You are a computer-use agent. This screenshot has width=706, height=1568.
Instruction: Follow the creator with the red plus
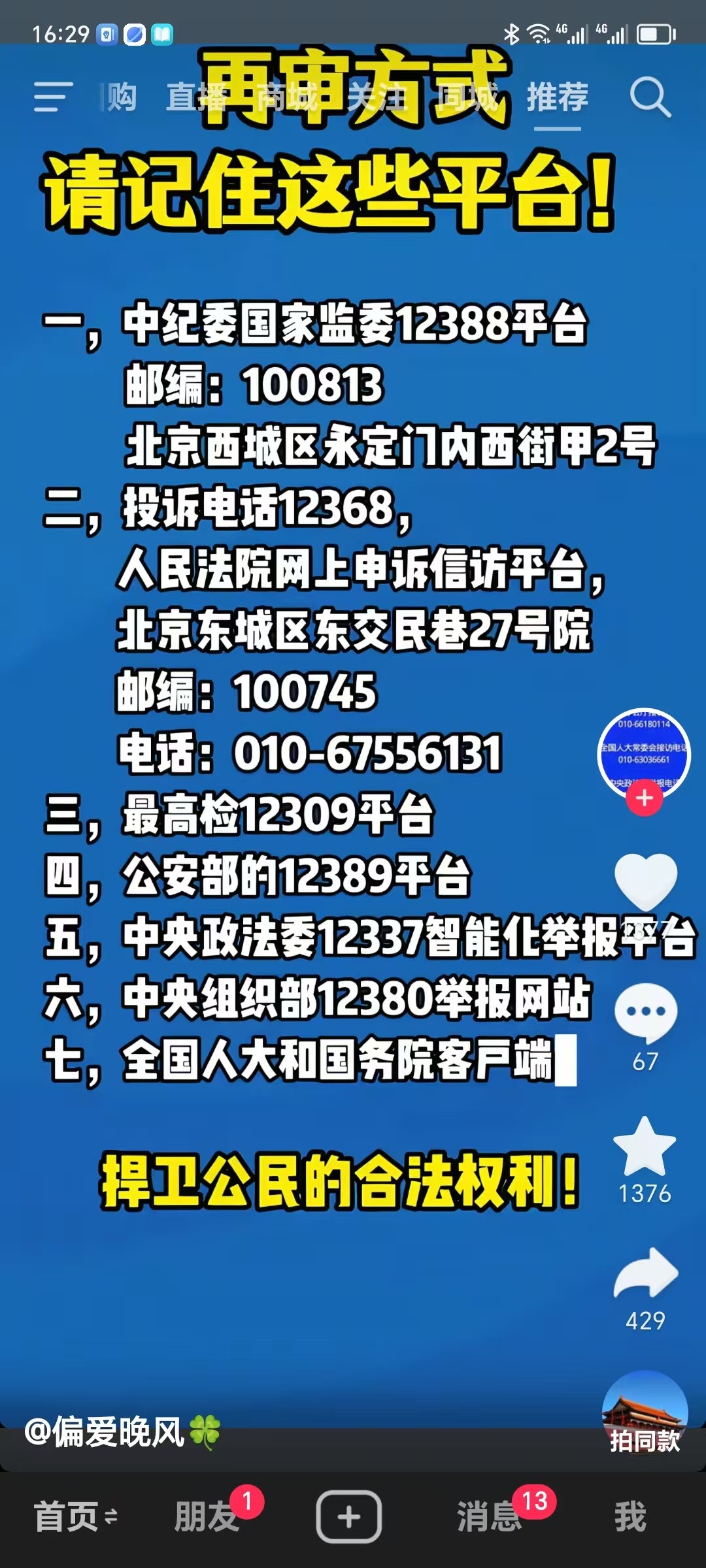click(645, 798)
